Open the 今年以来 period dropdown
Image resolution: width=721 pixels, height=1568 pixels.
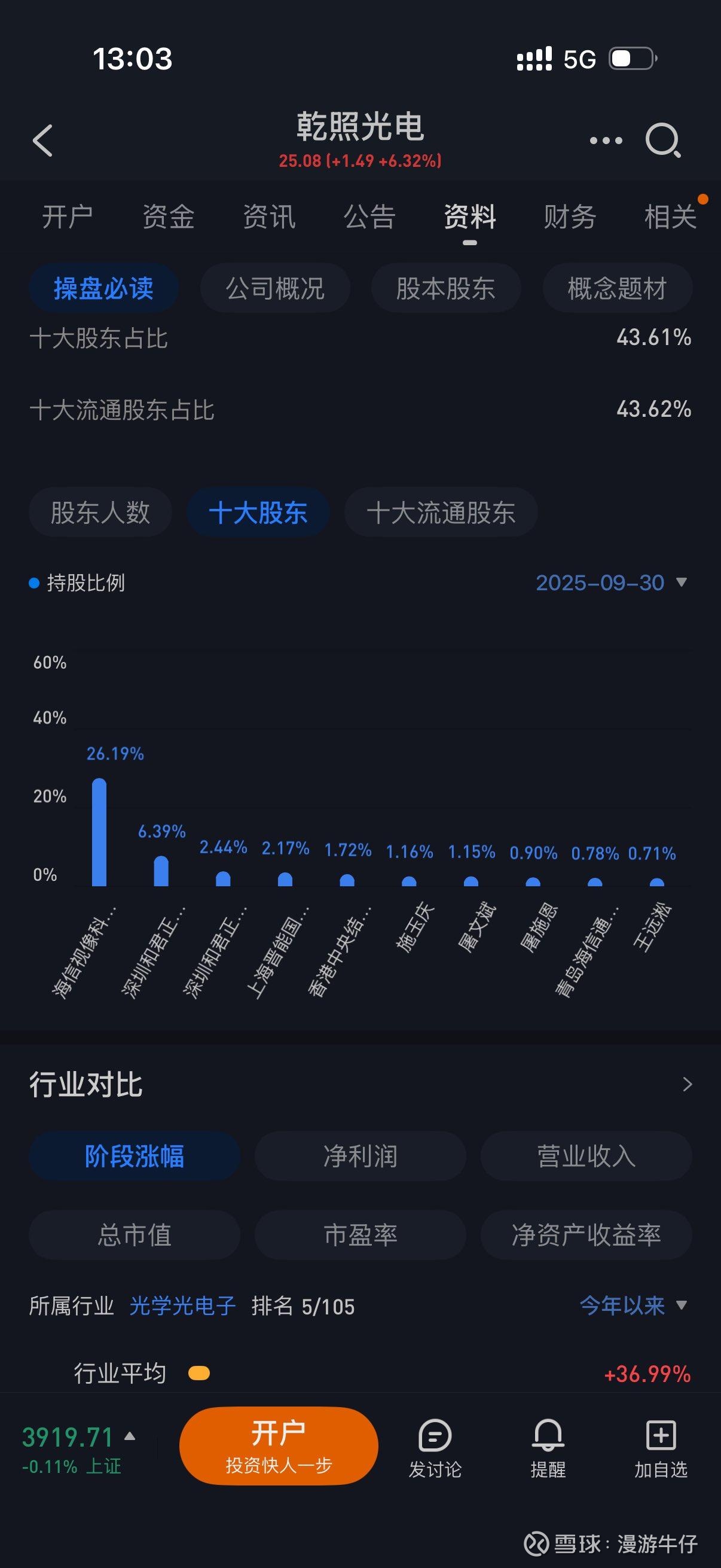point(633,1305)
